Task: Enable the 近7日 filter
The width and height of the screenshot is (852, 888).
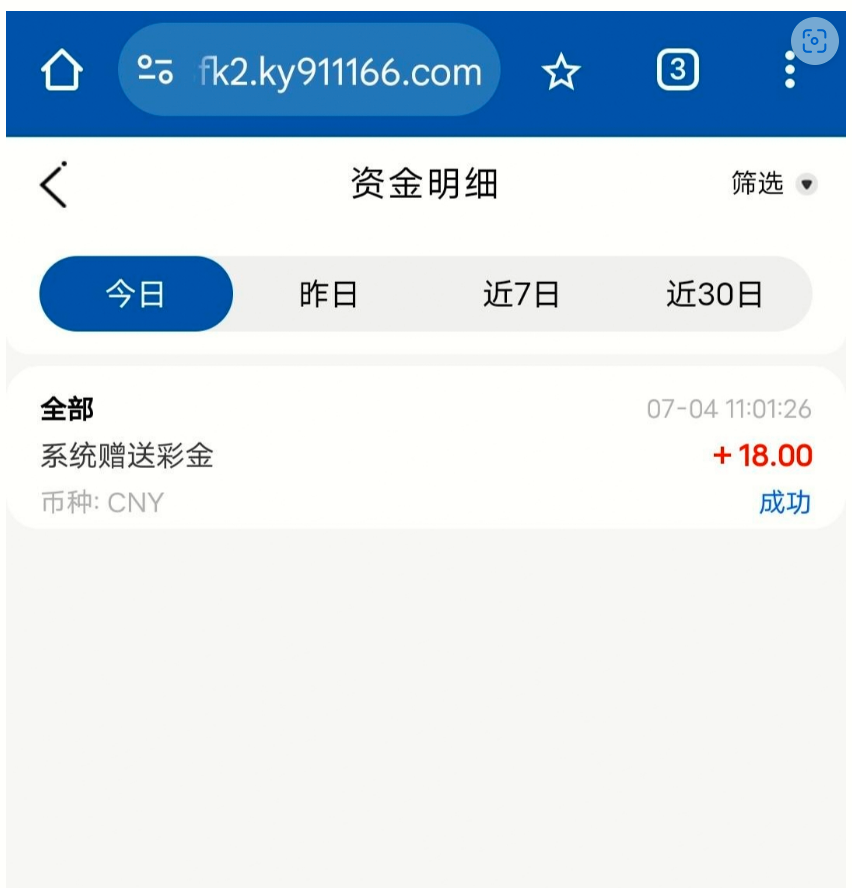Action: (x=522, y=293)
